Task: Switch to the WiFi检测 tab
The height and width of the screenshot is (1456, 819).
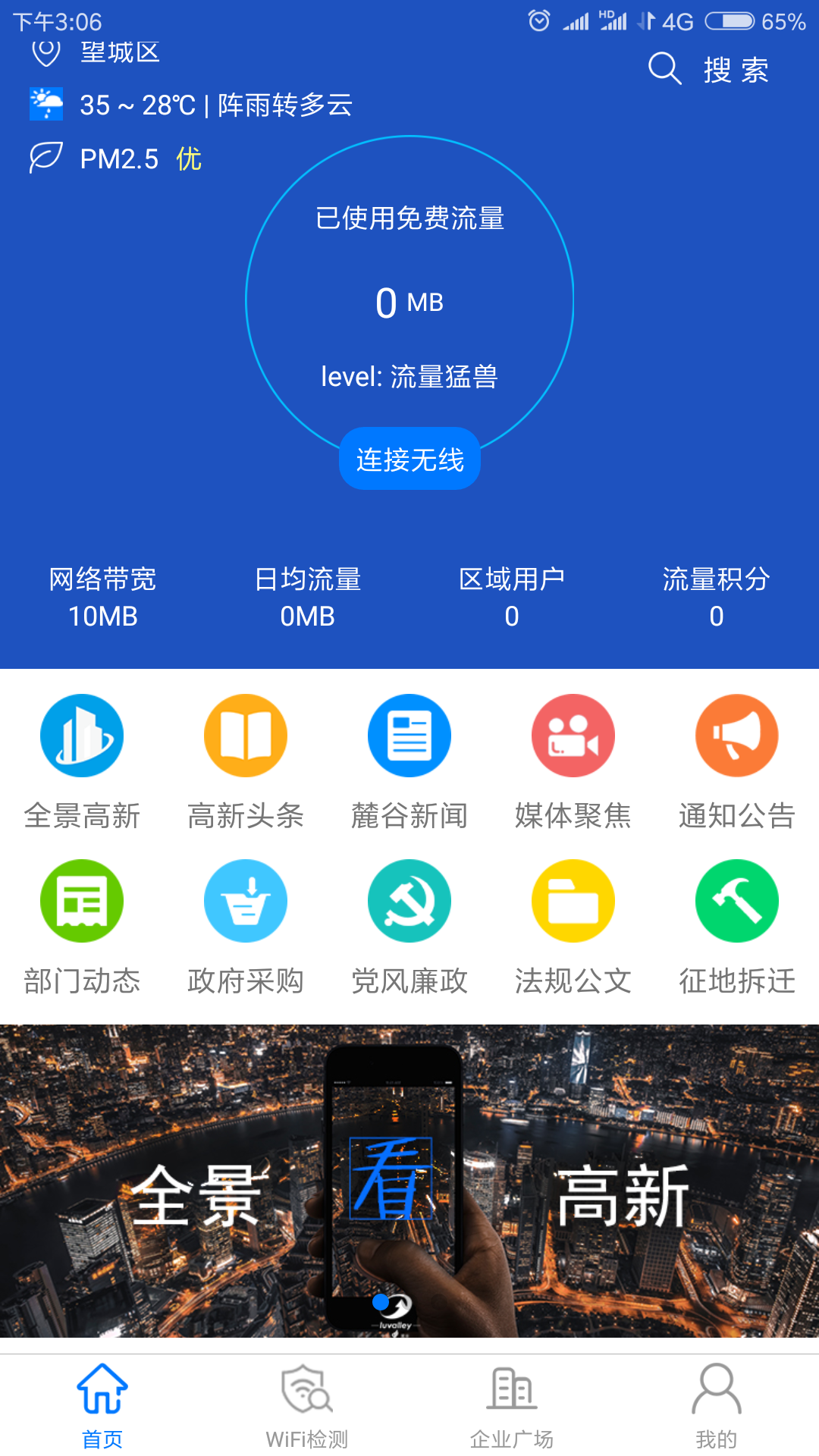Action: (x=307, y=1405)
